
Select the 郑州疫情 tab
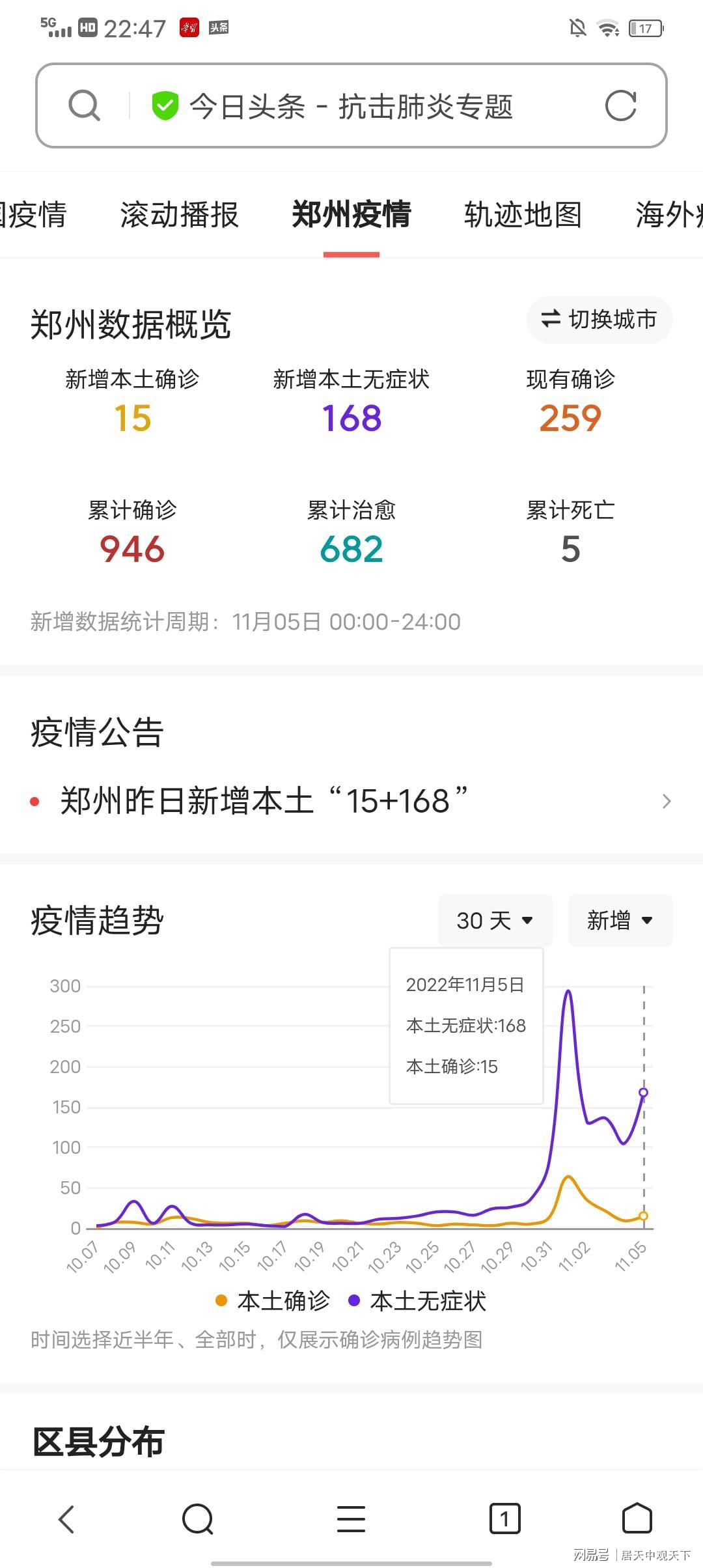tap(351, 215)
